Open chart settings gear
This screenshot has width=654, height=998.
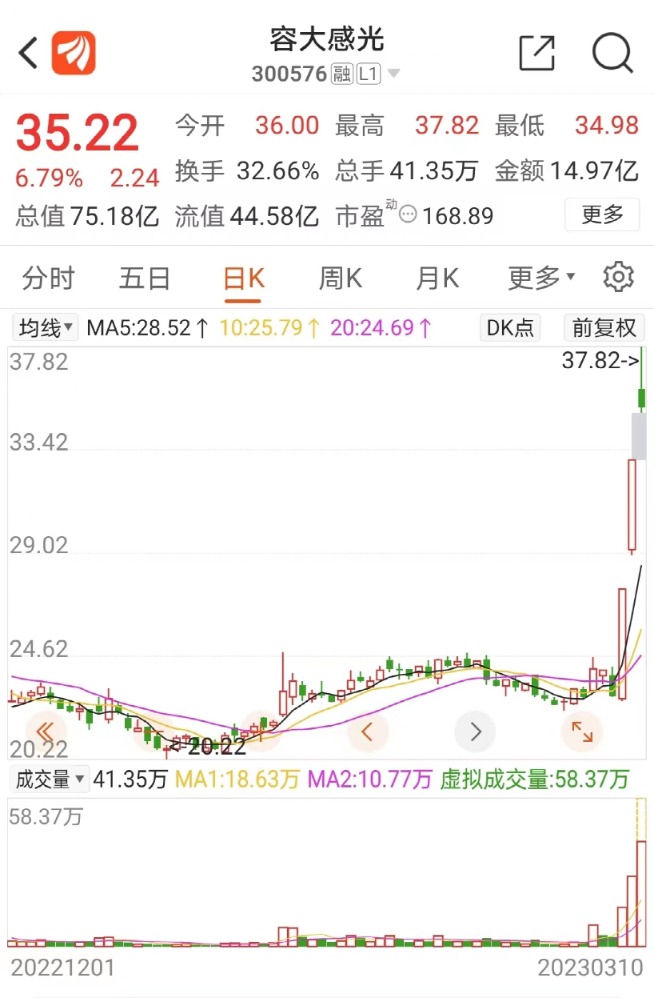click(x=618, y=277)
